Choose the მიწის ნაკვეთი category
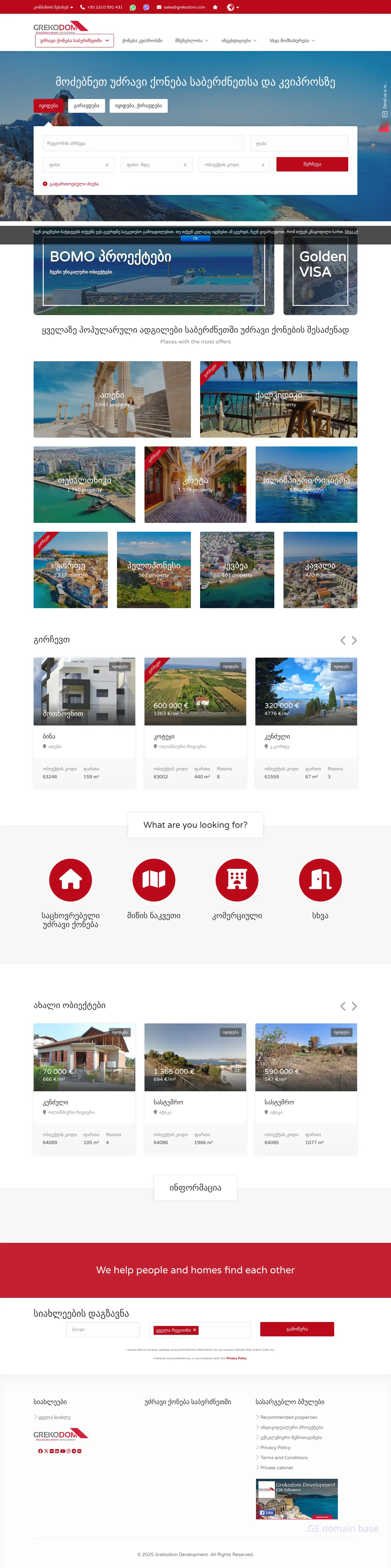The height and width of the screenshot is (1568, 391). [154, 888]
